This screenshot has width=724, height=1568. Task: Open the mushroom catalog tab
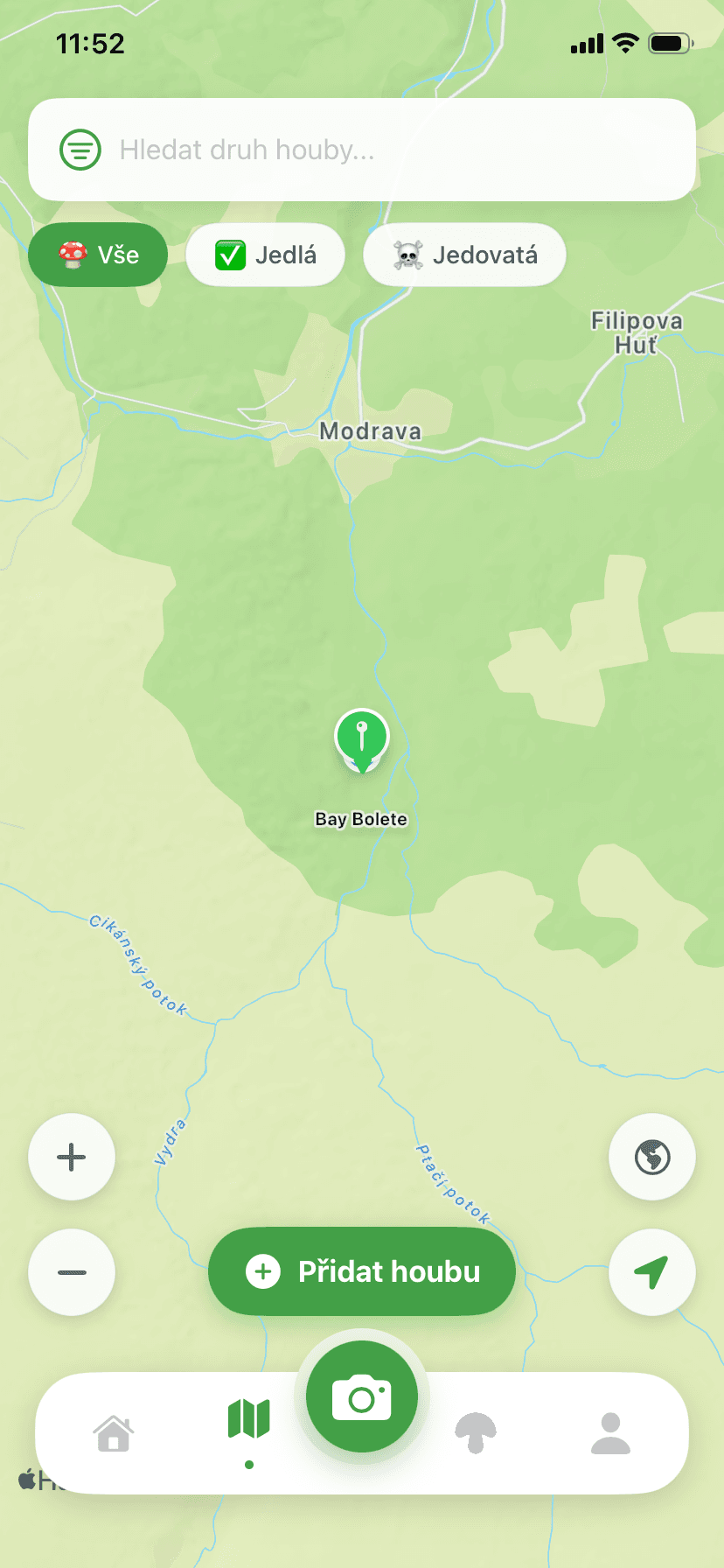tap(476, 1433)
